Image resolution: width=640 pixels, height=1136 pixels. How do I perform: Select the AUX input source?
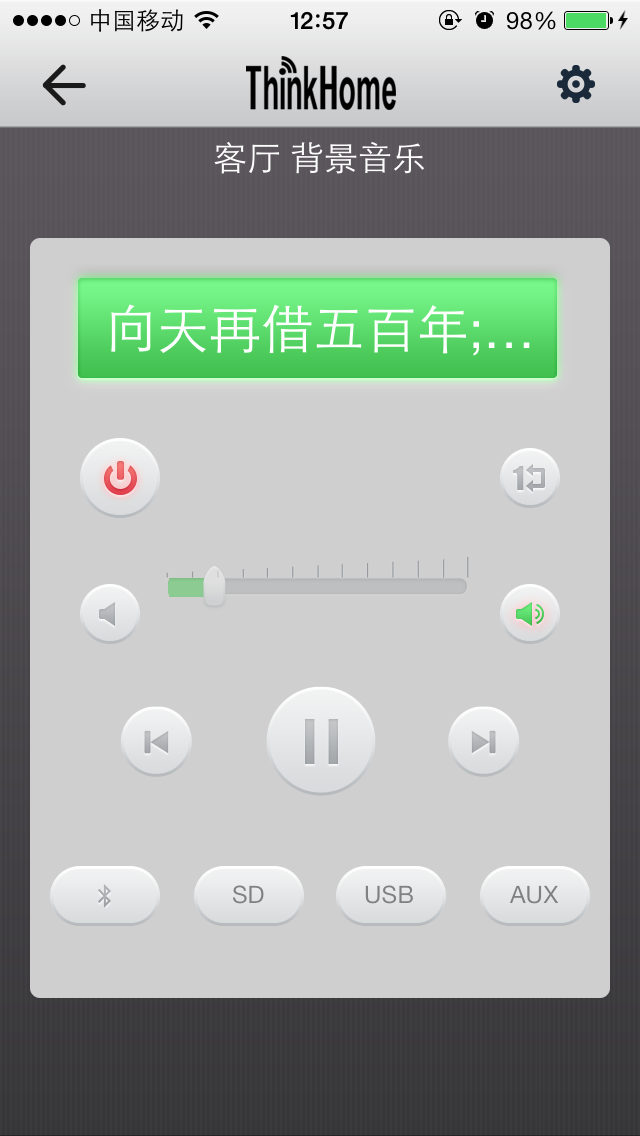[534, 895]
